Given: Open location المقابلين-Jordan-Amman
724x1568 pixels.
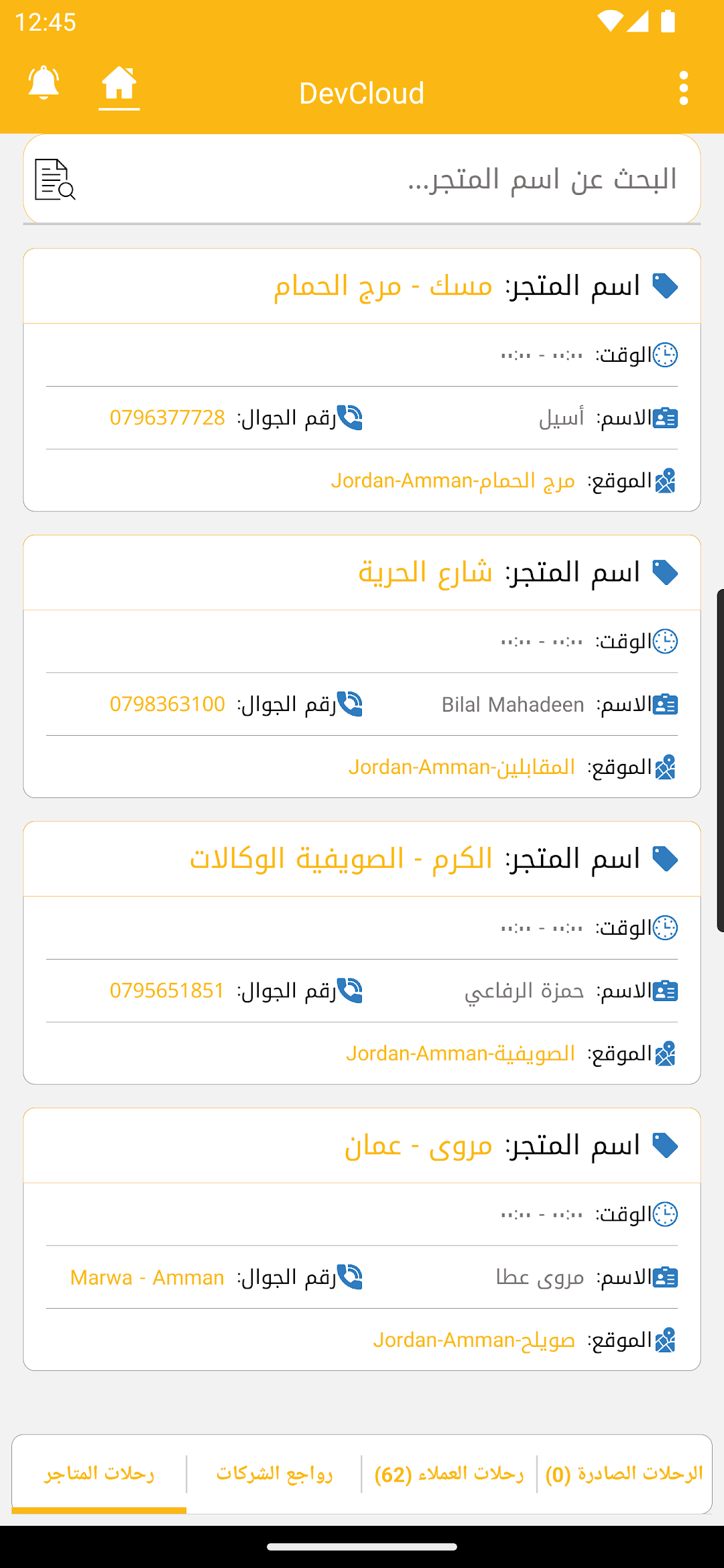Looking at the screenshot, I should (x=462, y=767).
